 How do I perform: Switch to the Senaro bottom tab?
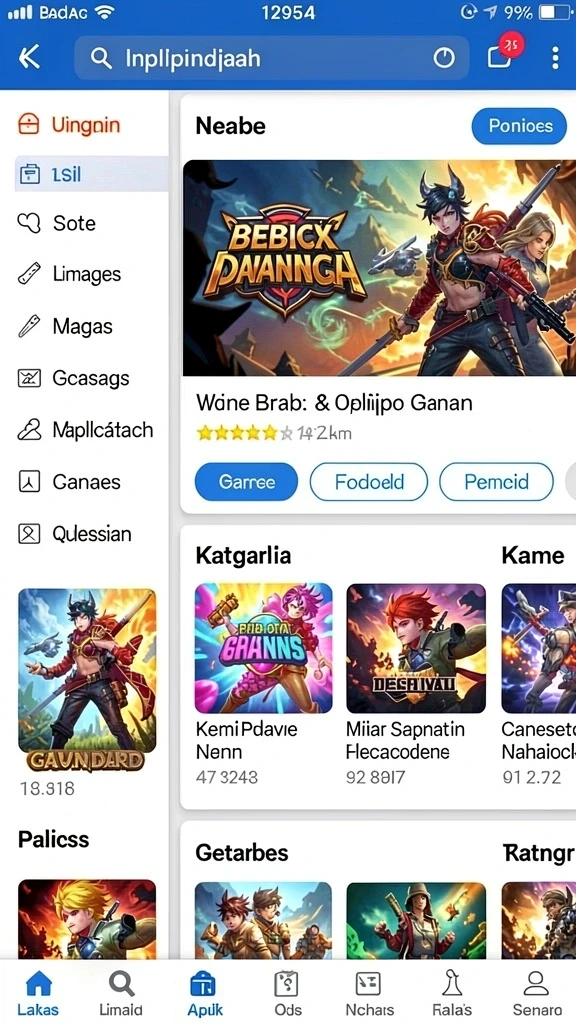point(537,993)
